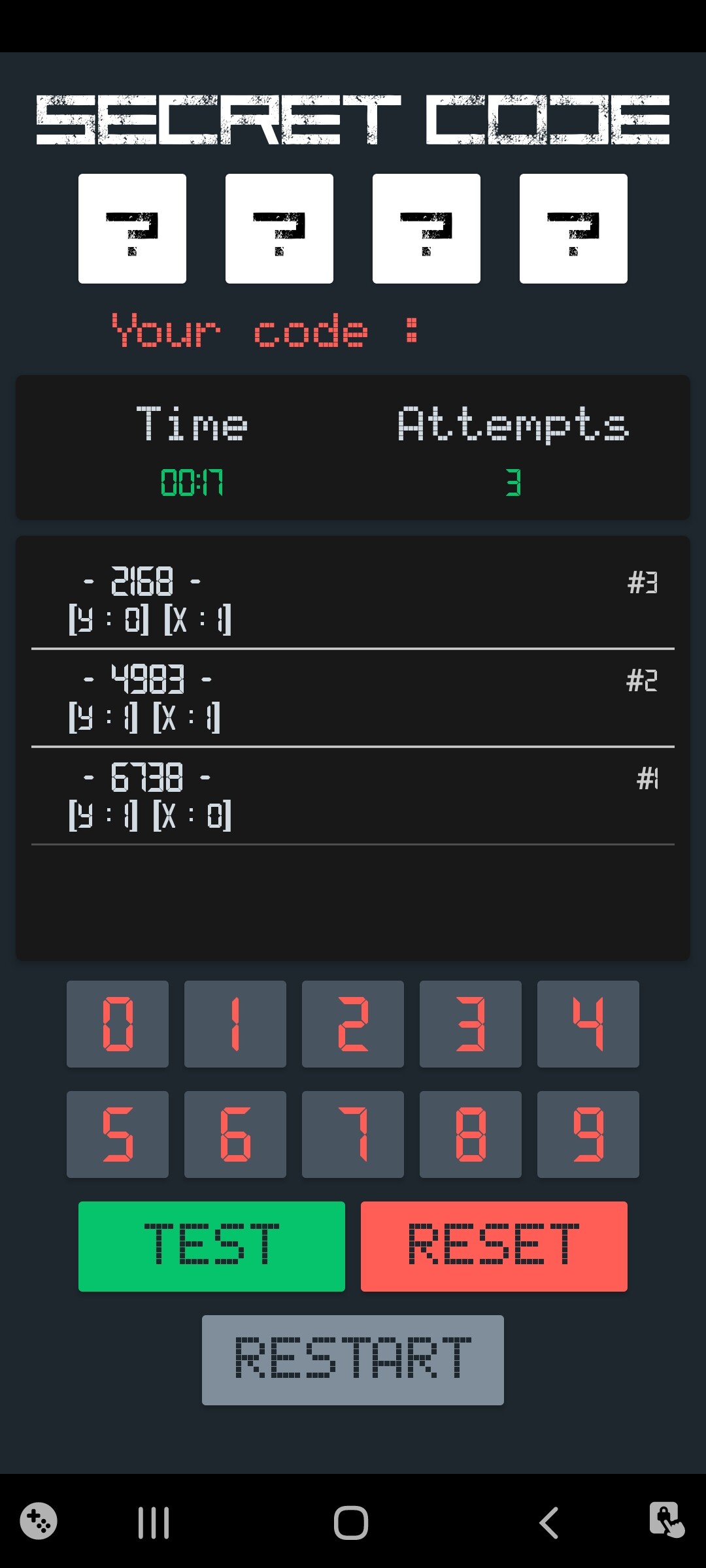Image resolution: width=706 pixels, height=1568 pixels.
Task: Start a new game with RESTART
Action: (x=353, y=1360)
